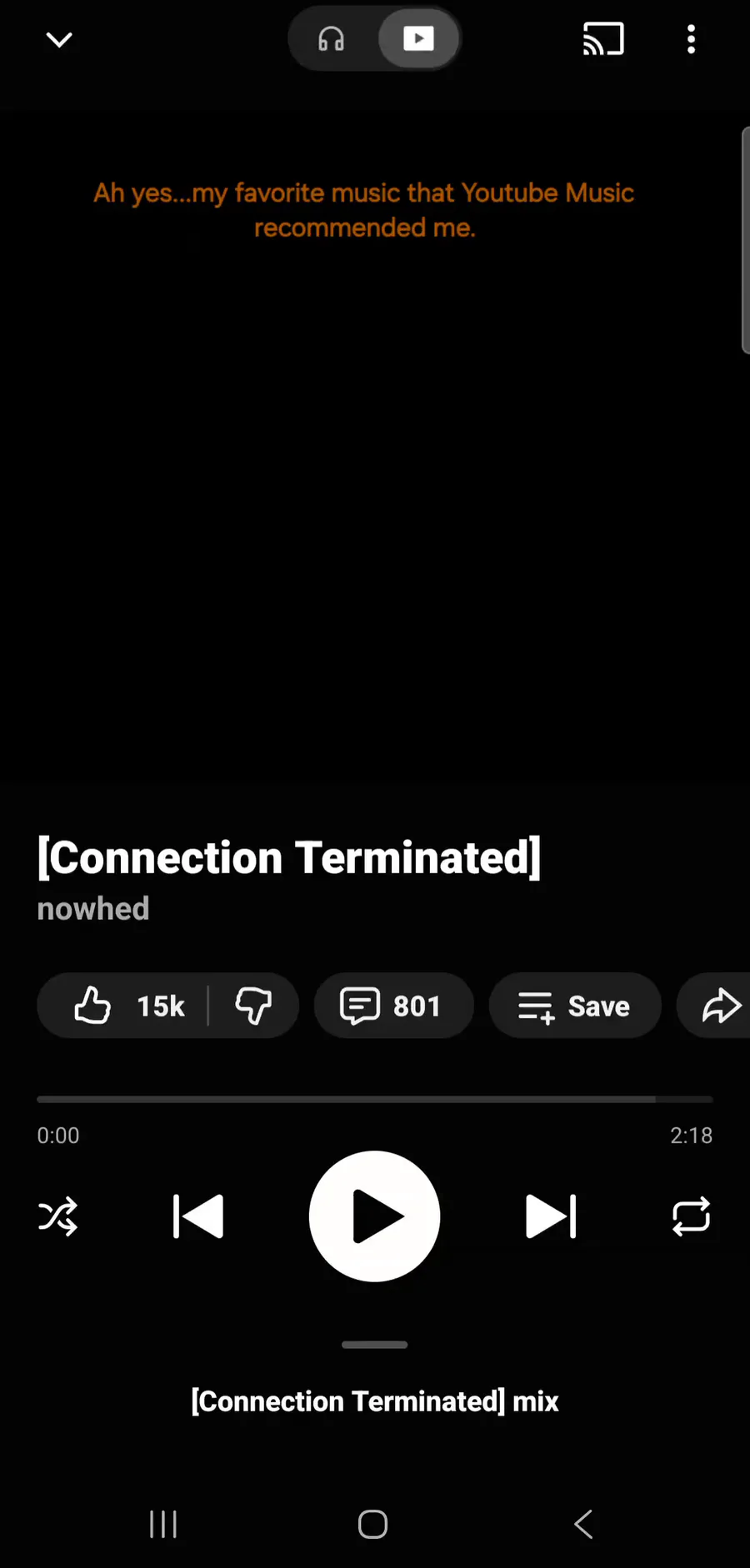Viewport: 750px width, 1568px height.
Task: Open the three-dot overflow menu
Action: tap(691, 39)
